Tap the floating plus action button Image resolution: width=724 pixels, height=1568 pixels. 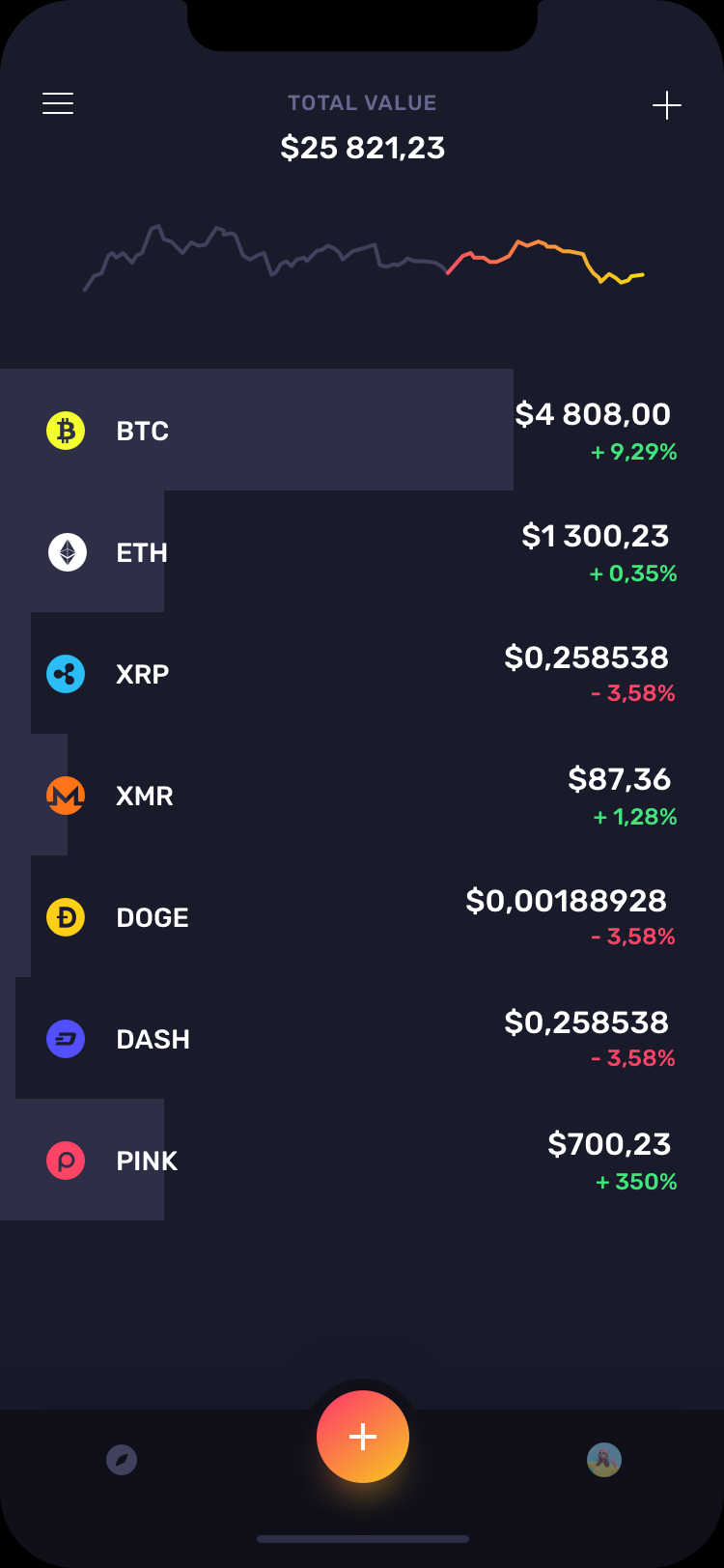click(363, 1437)
